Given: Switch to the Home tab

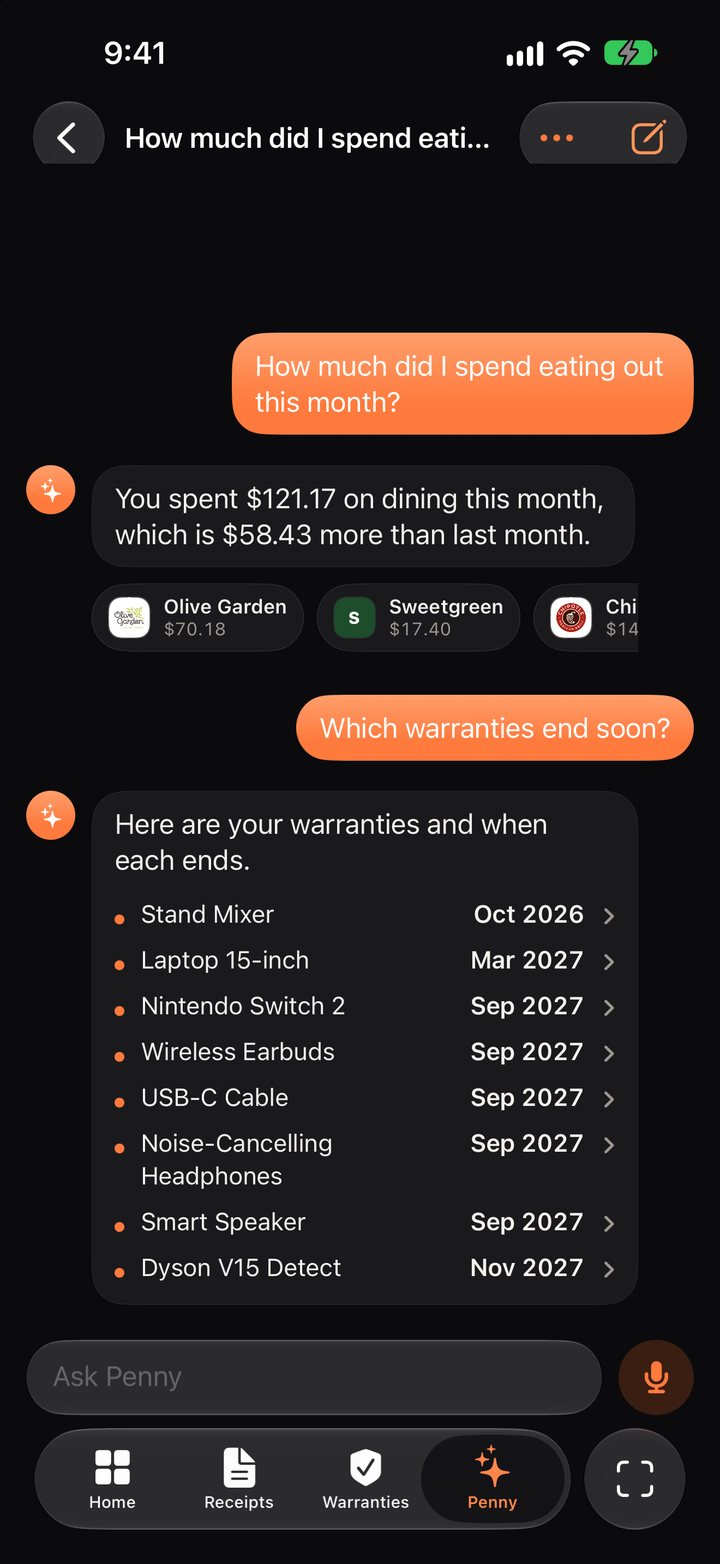Looking at the screenshot, I should coord(112,1480).
